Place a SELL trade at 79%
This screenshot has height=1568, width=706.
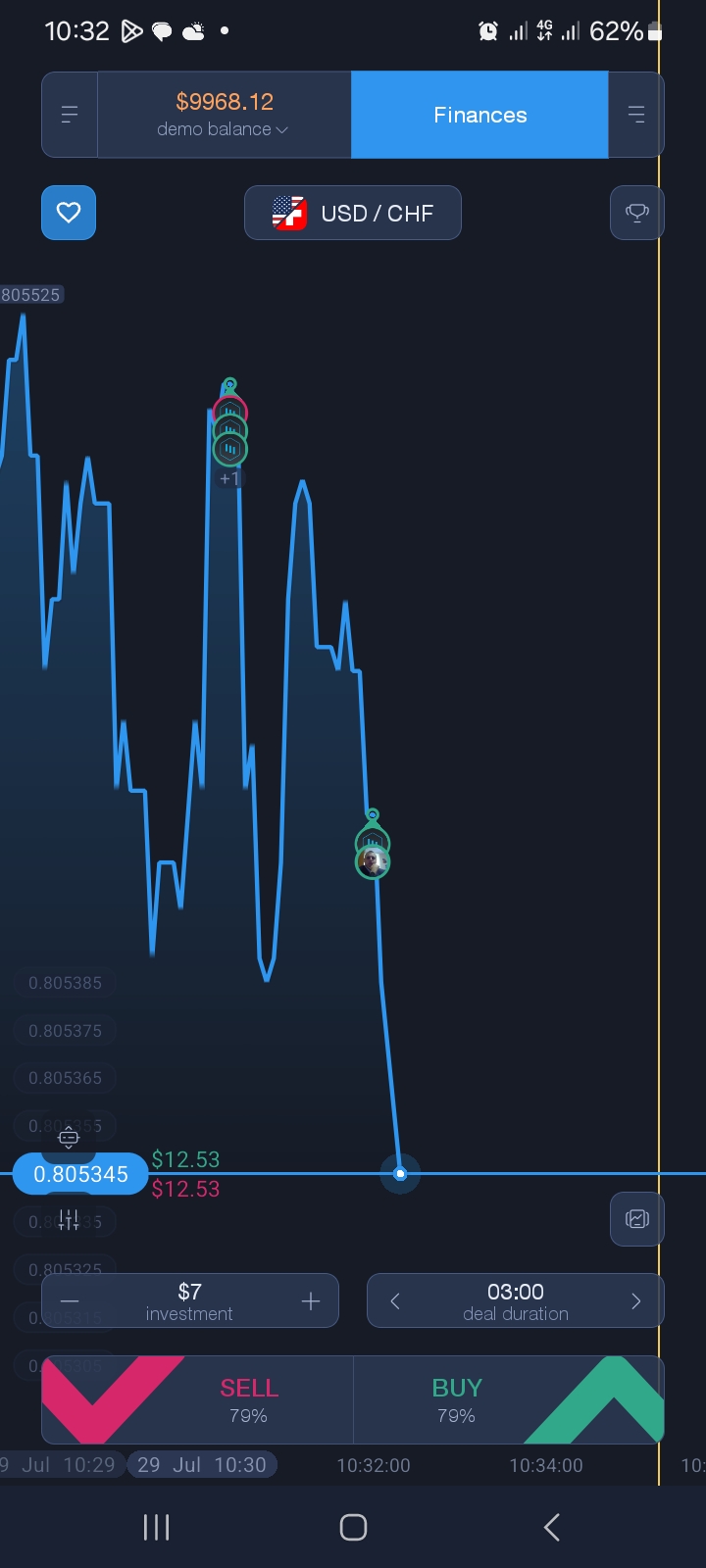(198, 1399)
